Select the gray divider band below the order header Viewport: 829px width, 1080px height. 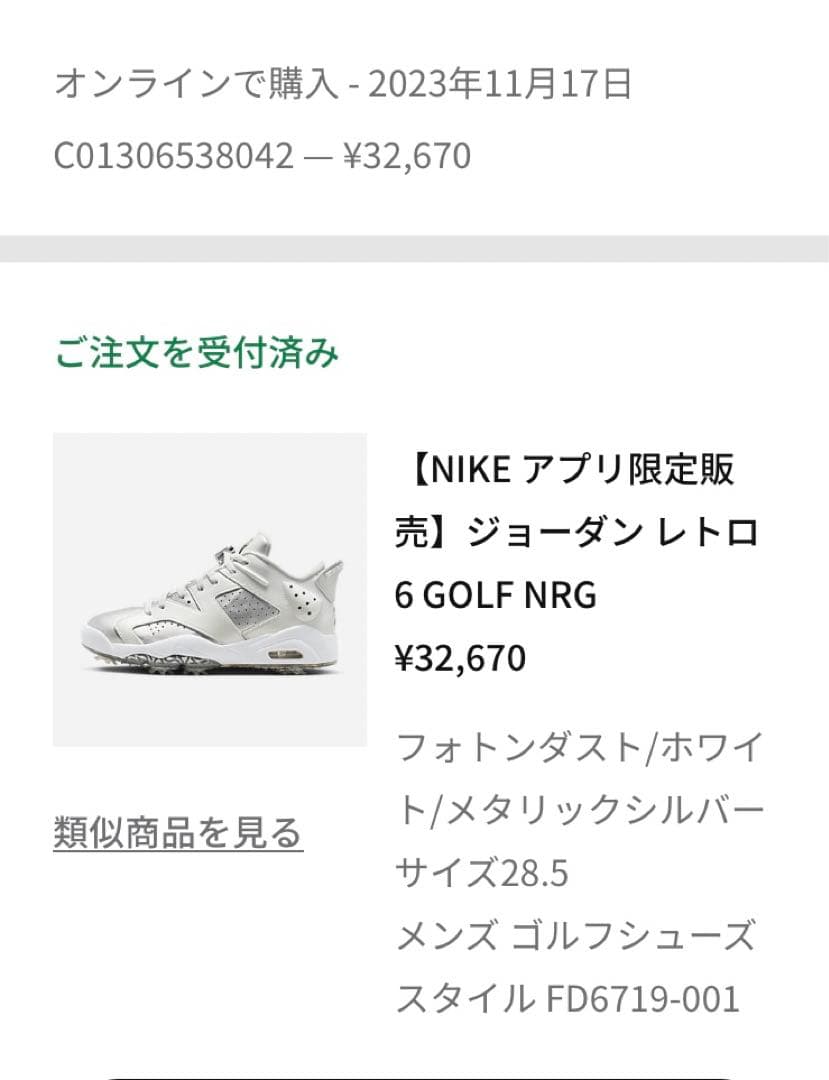(x=414, y=245)
